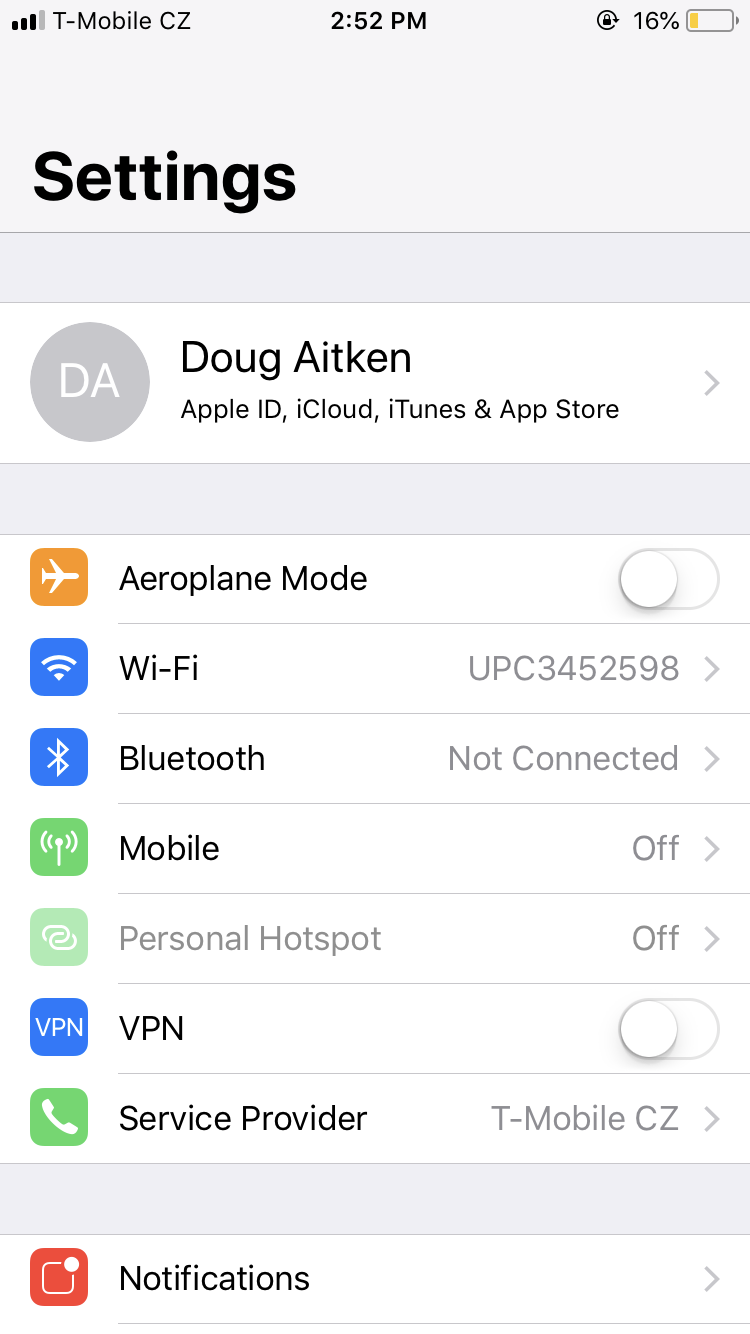
Task: Open Bluetooth settings
Action: click(x=375, y=758)
